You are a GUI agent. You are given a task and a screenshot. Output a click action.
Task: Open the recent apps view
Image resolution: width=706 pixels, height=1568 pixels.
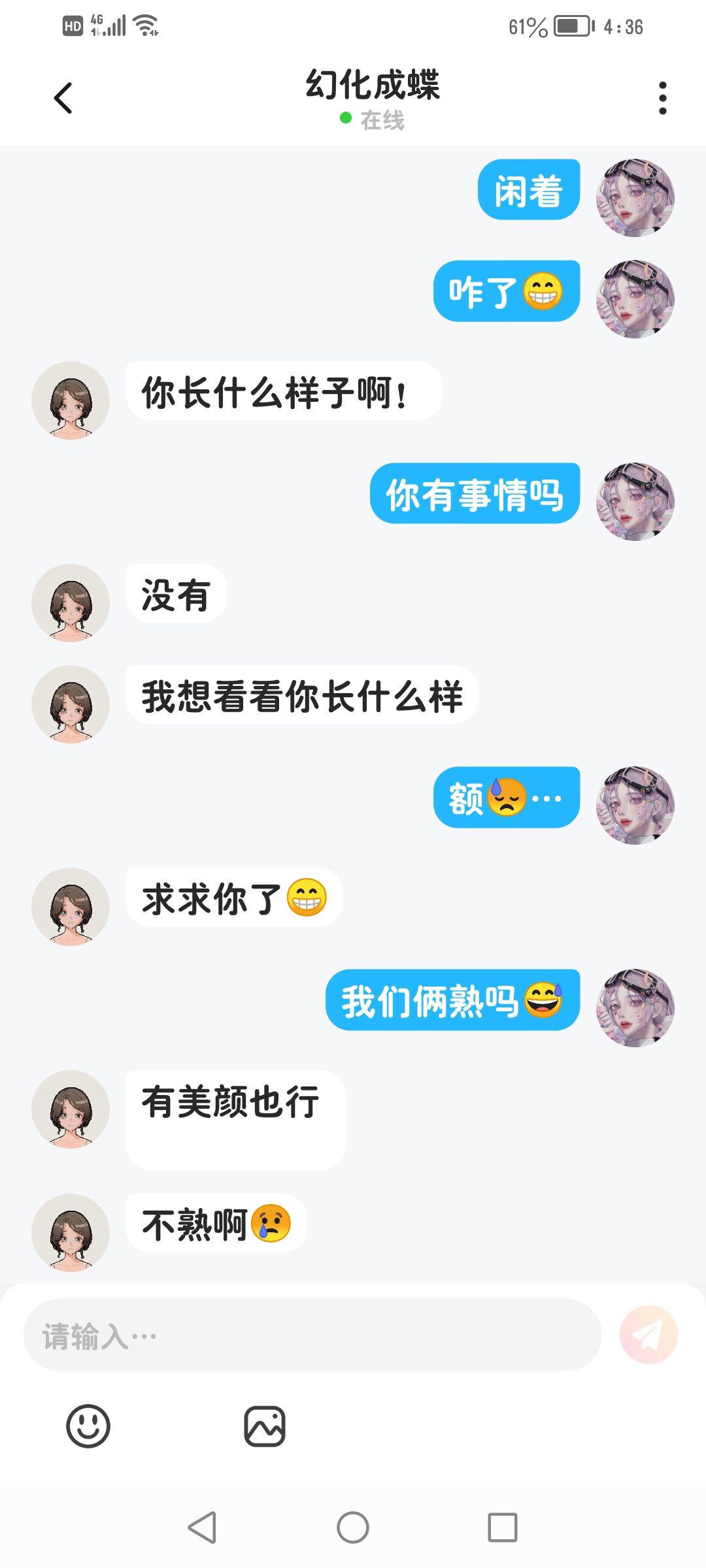[502, 1527]
